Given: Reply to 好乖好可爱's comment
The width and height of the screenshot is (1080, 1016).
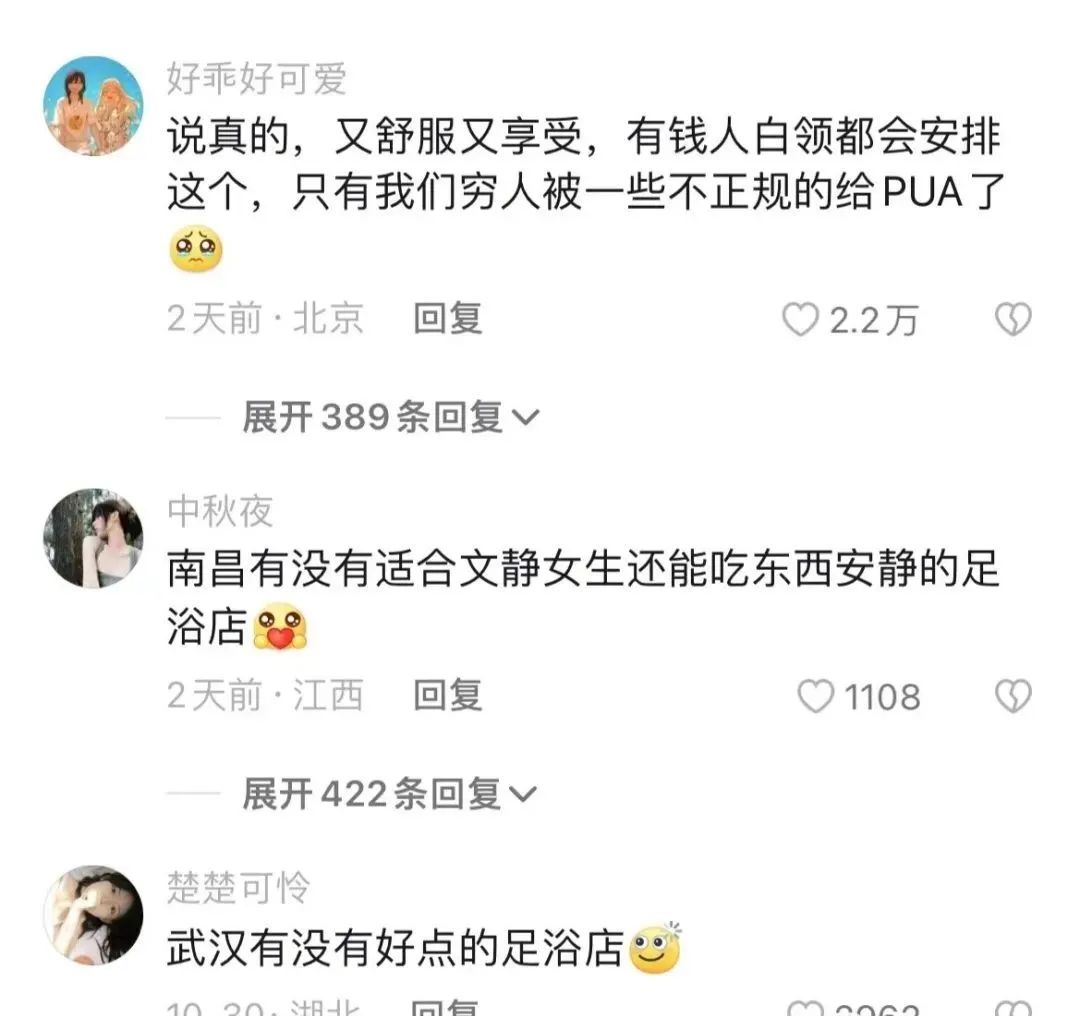Looking at the screenshot, I should click(447, 319).
